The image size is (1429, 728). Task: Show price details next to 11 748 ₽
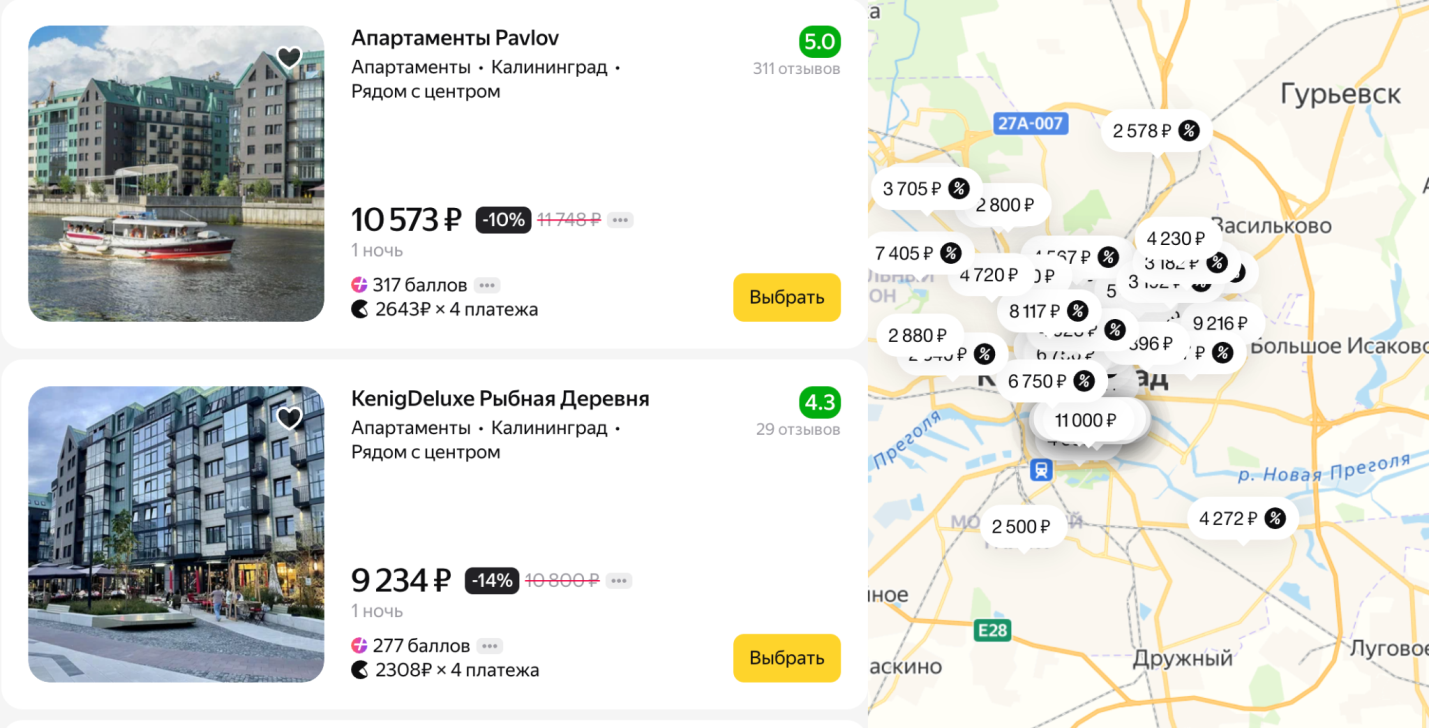620,220
